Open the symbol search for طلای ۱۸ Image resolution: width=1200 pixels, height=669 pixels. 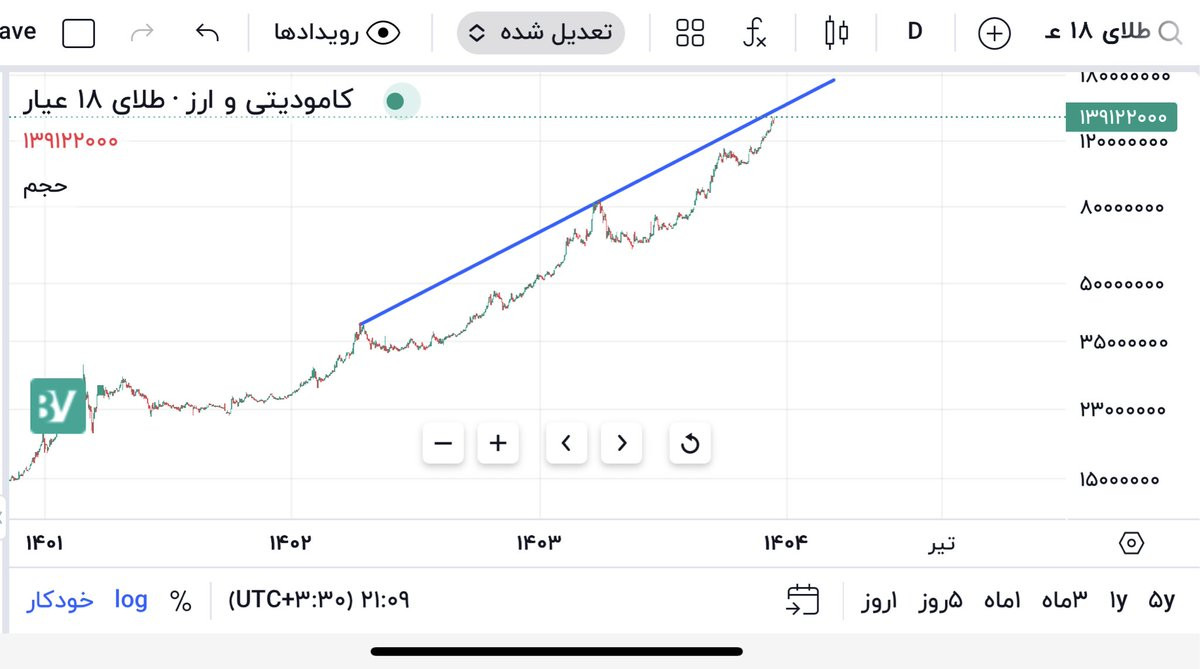[1112, 32]
